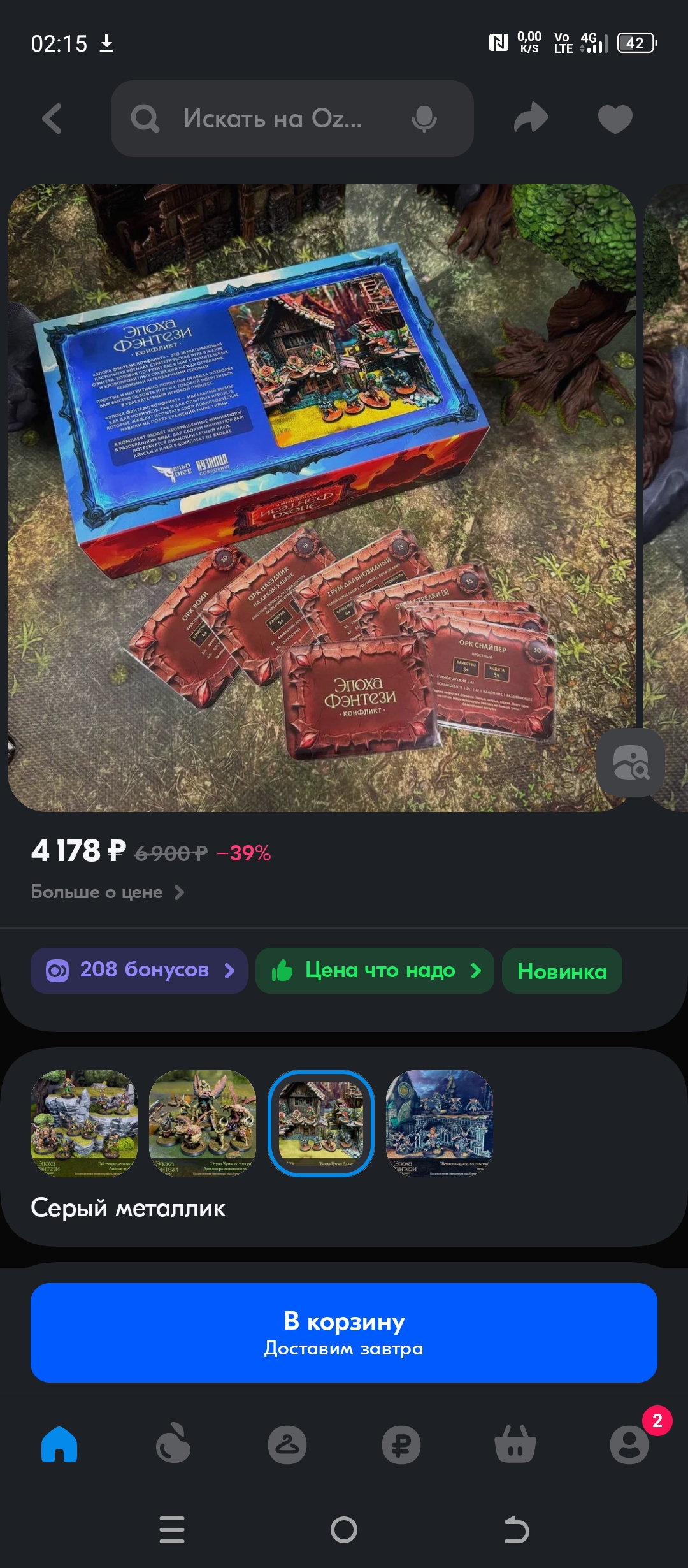
Task: Switch to the home tab
Action: (59, 1444)
